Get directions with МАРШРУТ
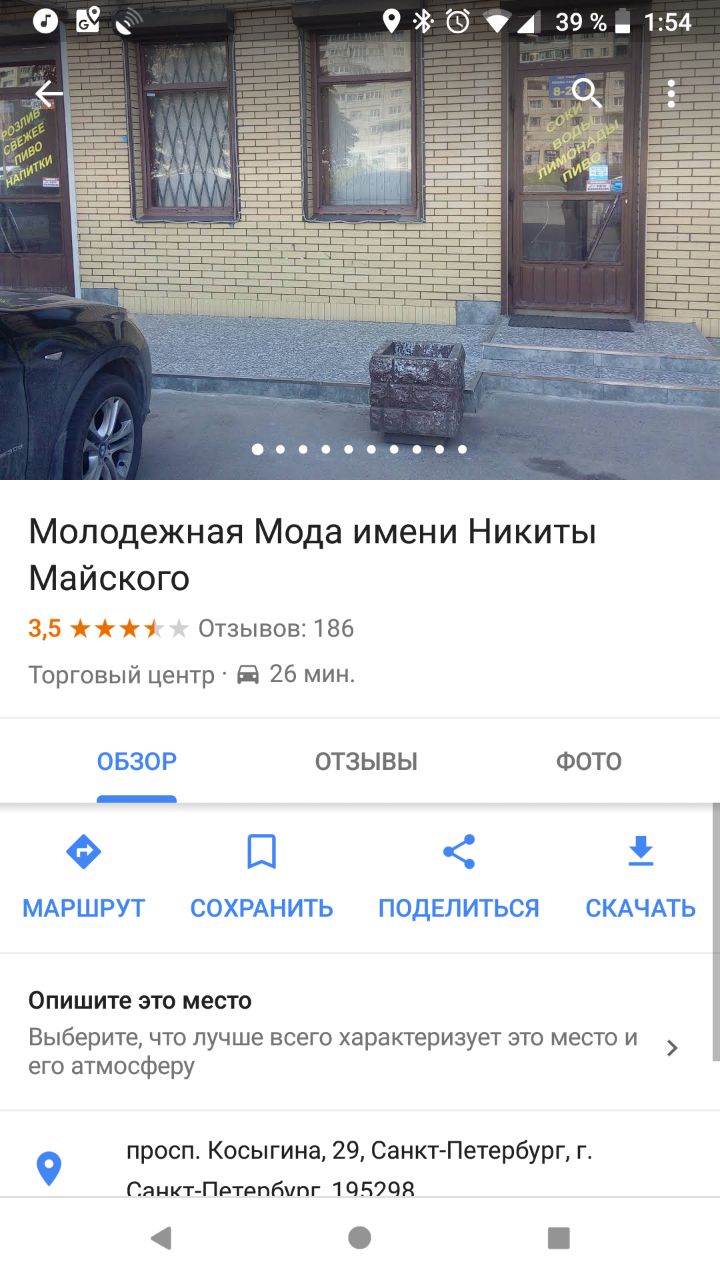The width and height of the screenshot is (720, 1280). pyautogui.click(x=84, y=877)
